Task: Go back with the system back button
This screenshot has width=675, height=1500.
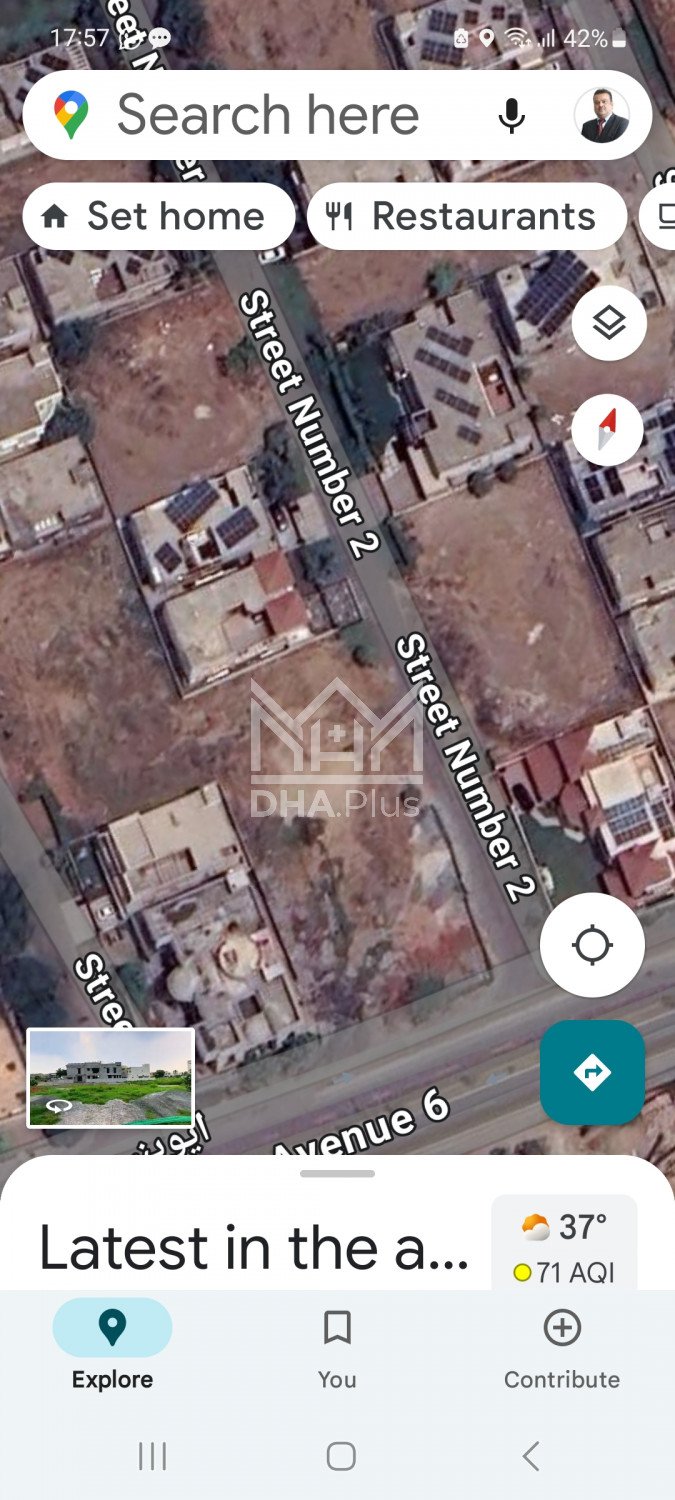Action: coord(531,1456)
